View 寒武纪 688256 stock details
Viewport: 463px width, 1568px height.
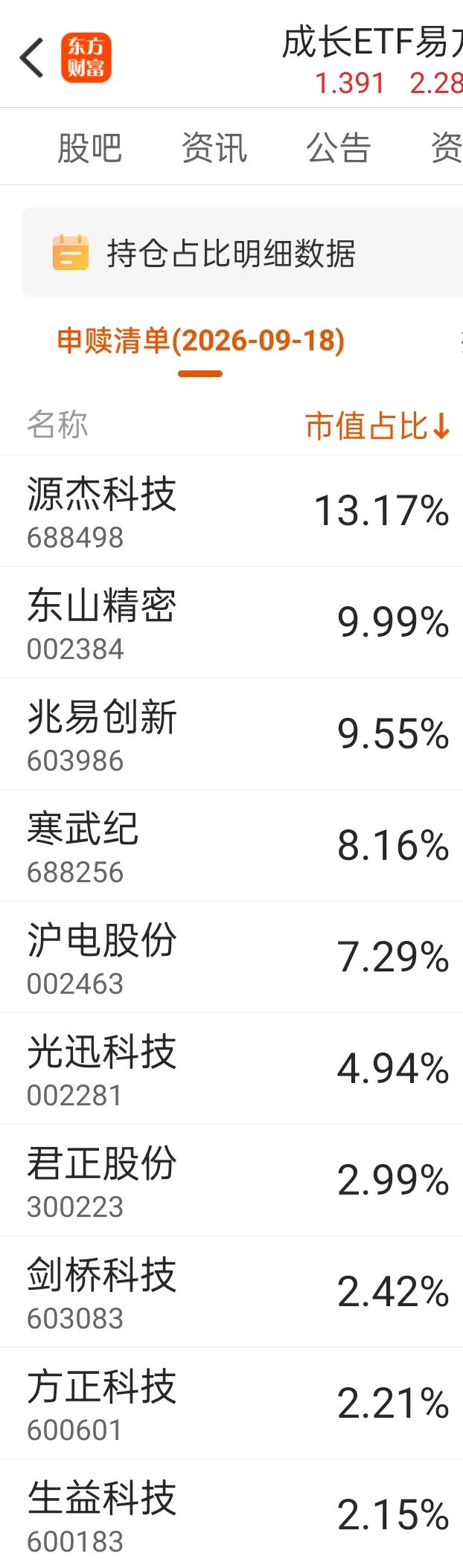(x=231, y=846)
